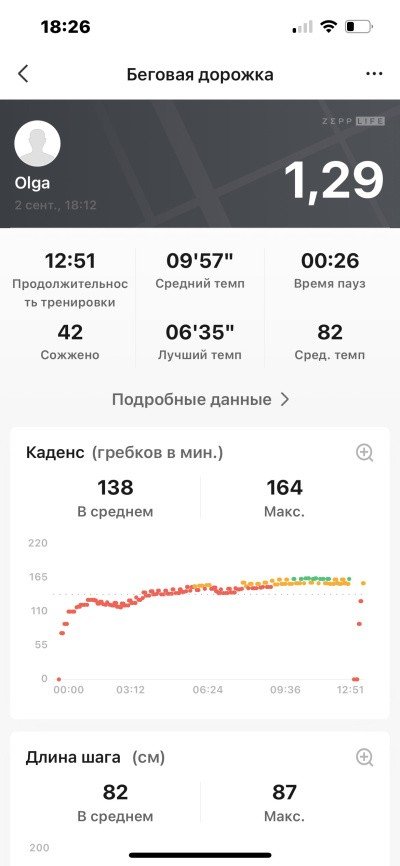
Task: Open the three-dot overflow menu
Action: tap(374, 74)
